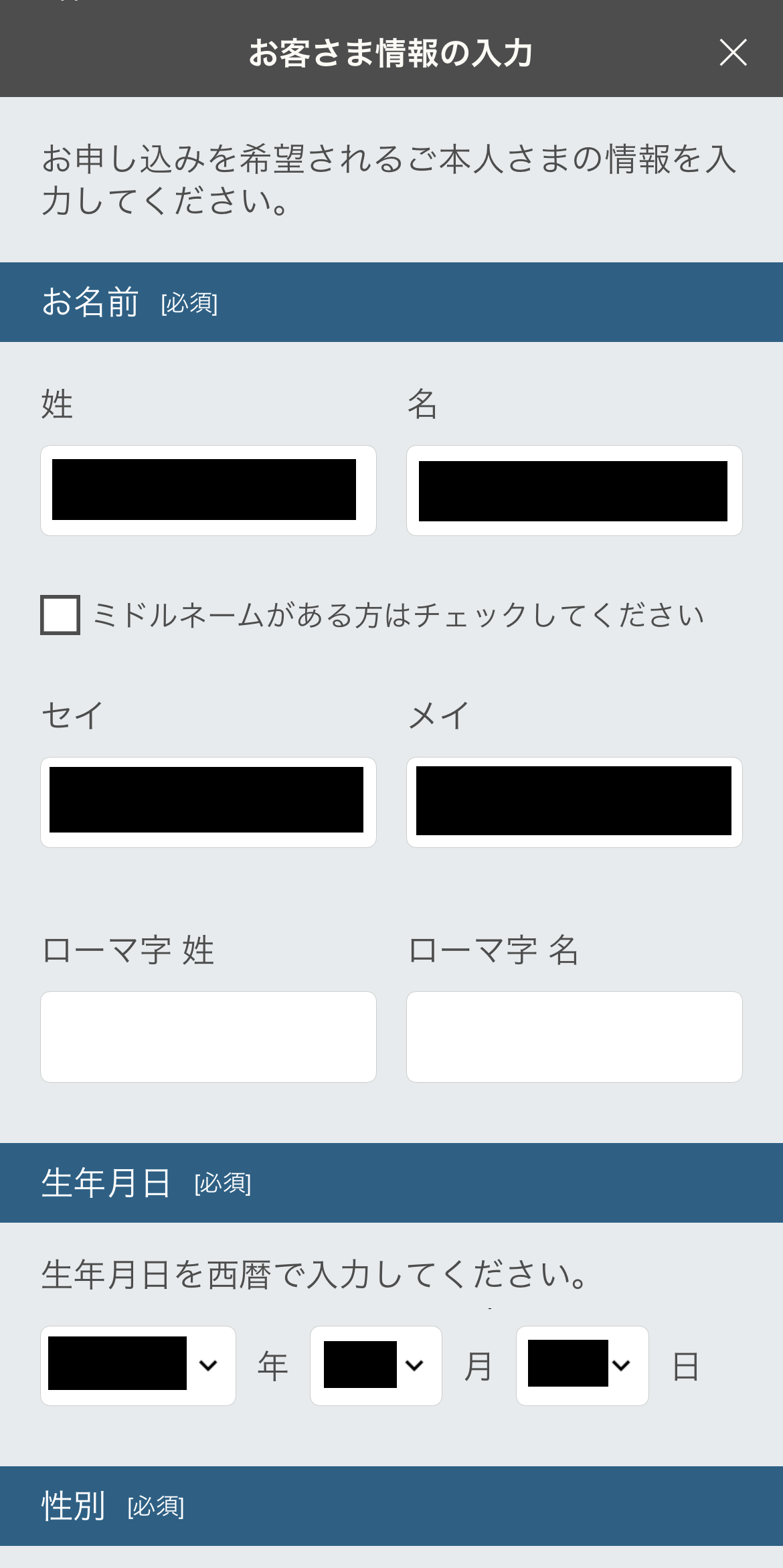Click the 年 label after the year selector

tap(273, 1364)
